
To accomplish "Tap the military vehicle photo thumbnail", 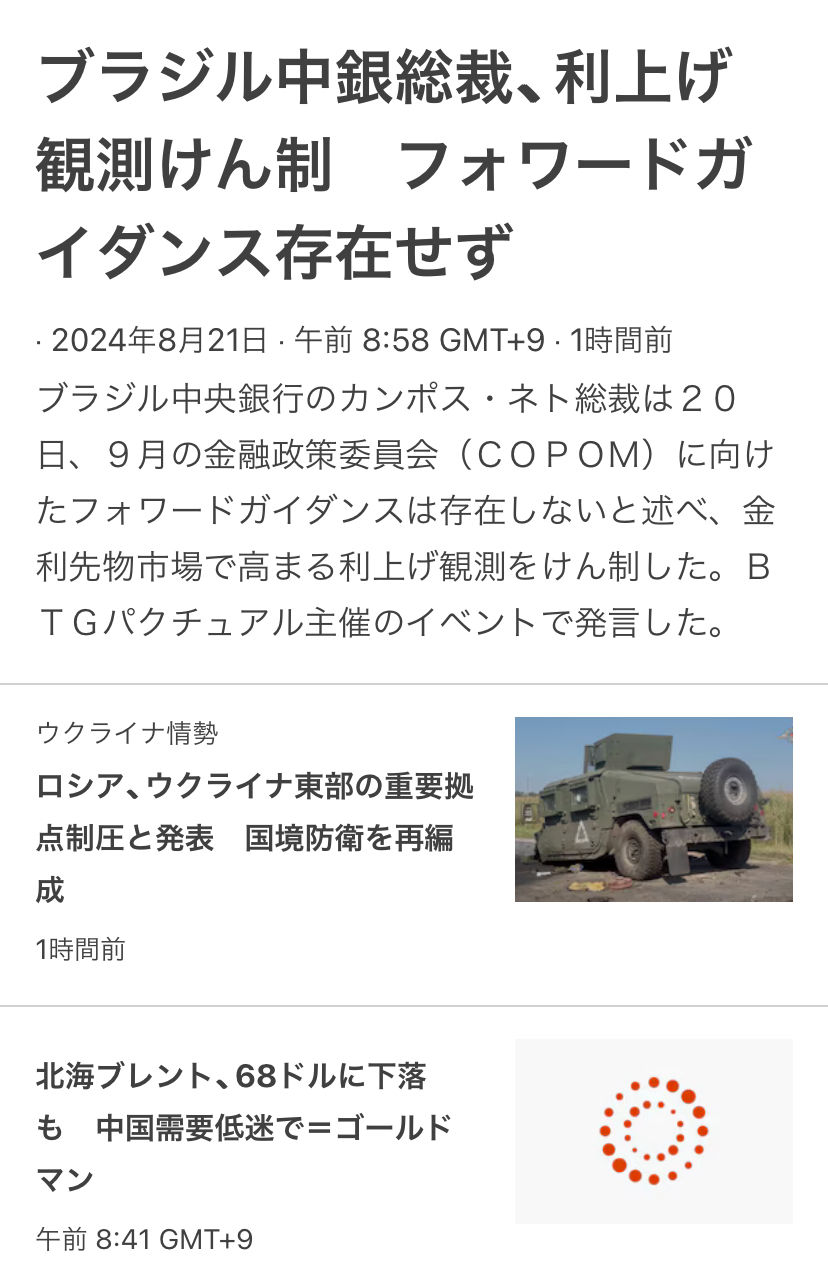I will click(x=653, y=809).
